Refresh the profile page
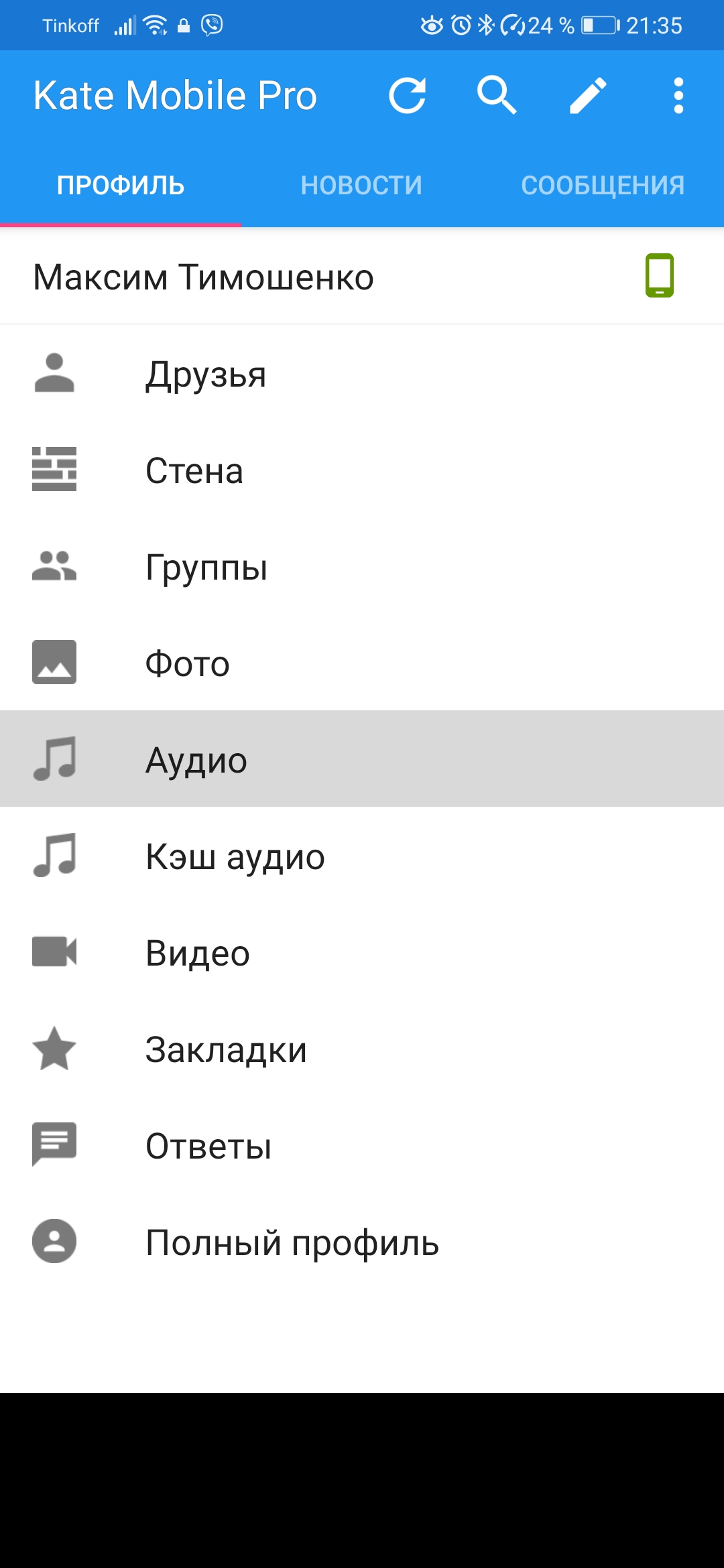This screenshot has width=724, height=1568. pos(407,95)
